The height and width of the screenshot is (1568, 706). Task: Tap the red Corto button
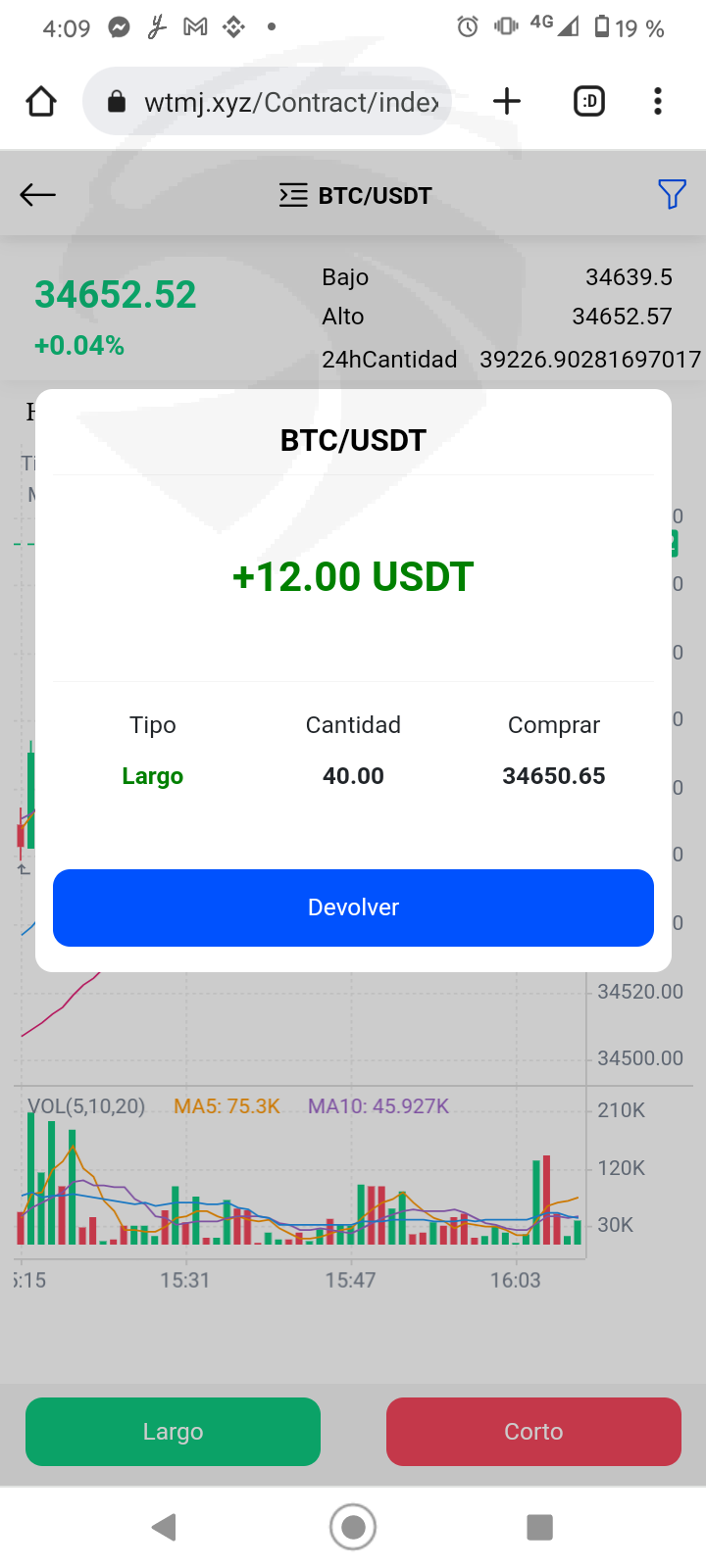click(x=533, y=1432)
